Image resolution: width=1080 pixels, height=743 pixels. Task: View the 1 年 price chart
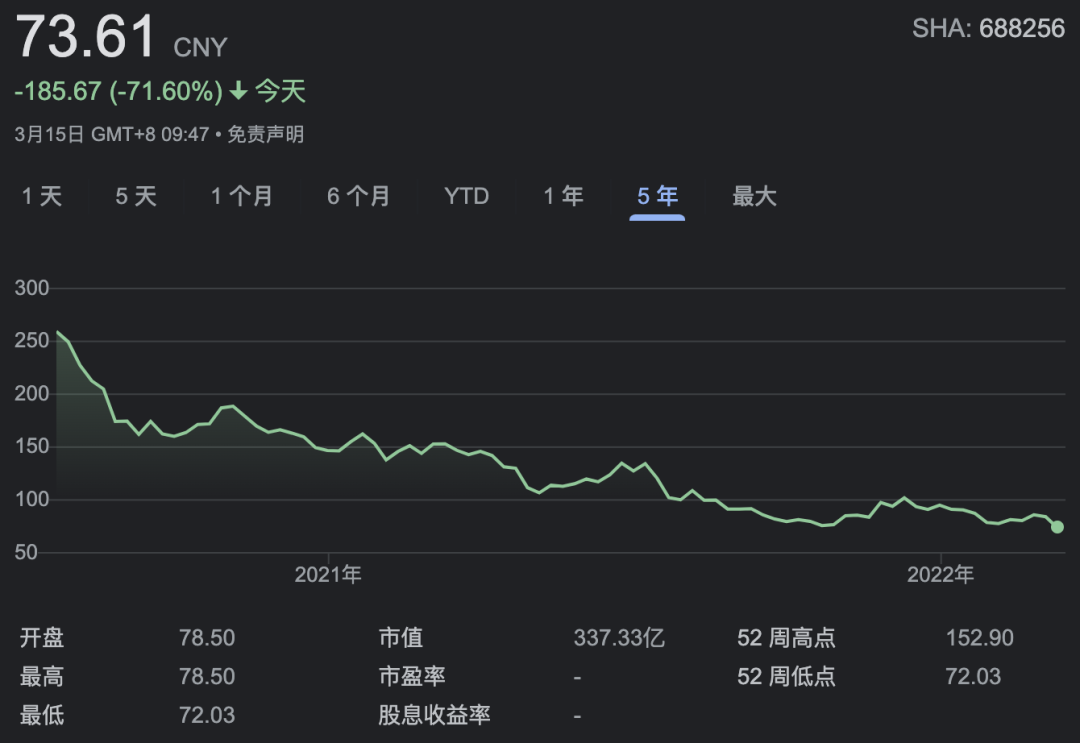tap(563, 197)
